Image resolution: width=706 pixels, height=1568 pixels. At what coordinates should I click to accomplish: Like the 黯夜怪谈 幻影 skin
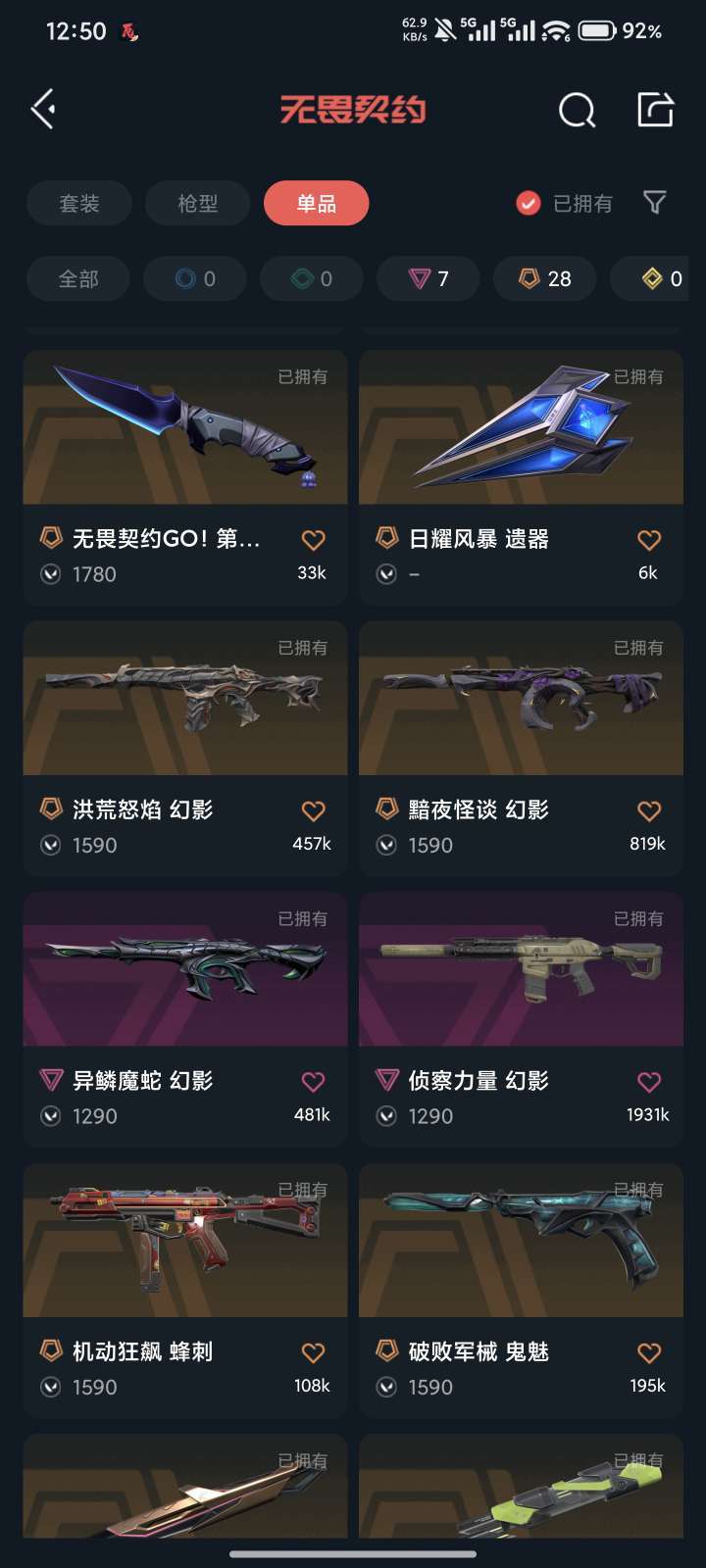coord(649,811)
